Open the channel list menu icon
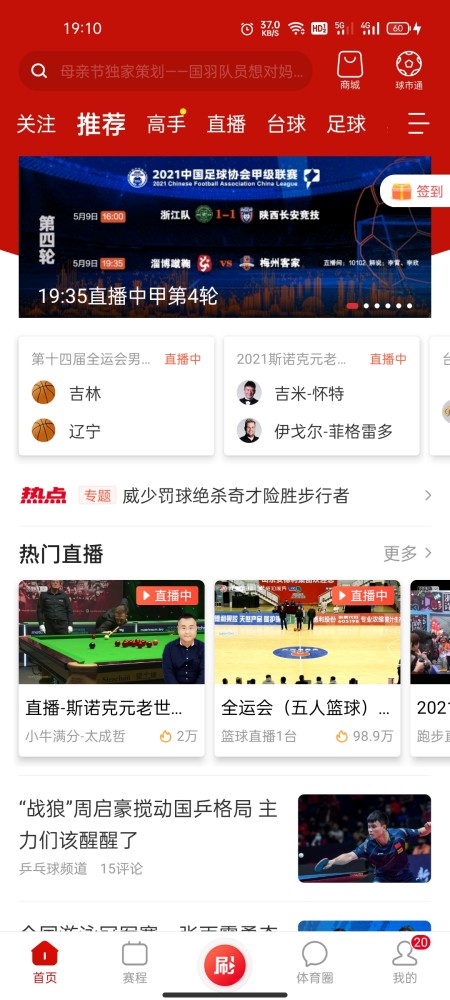 [x=418, y=122]
